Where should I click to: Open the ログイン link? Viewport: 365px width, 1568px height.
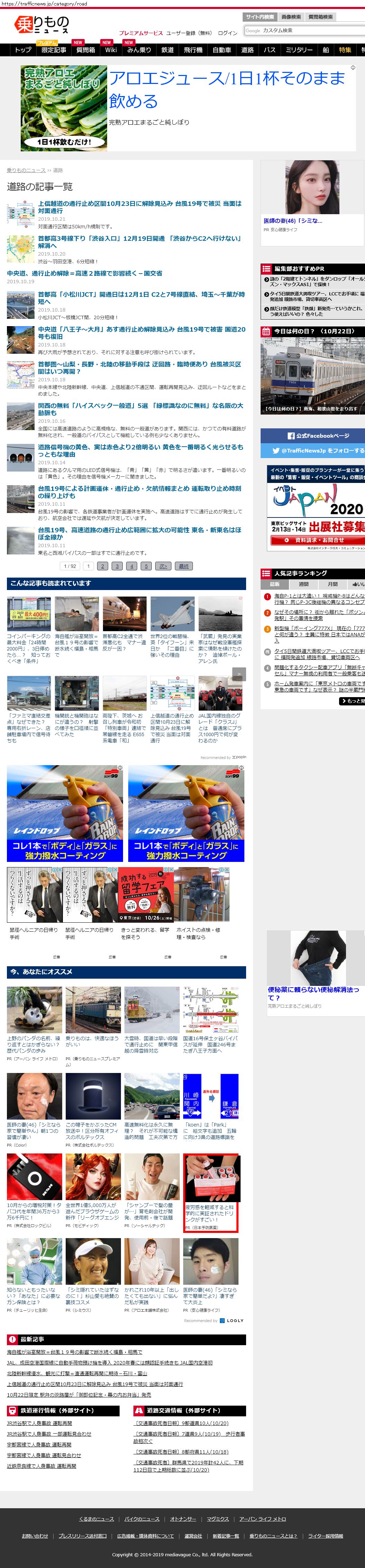(x=227, y=33)
